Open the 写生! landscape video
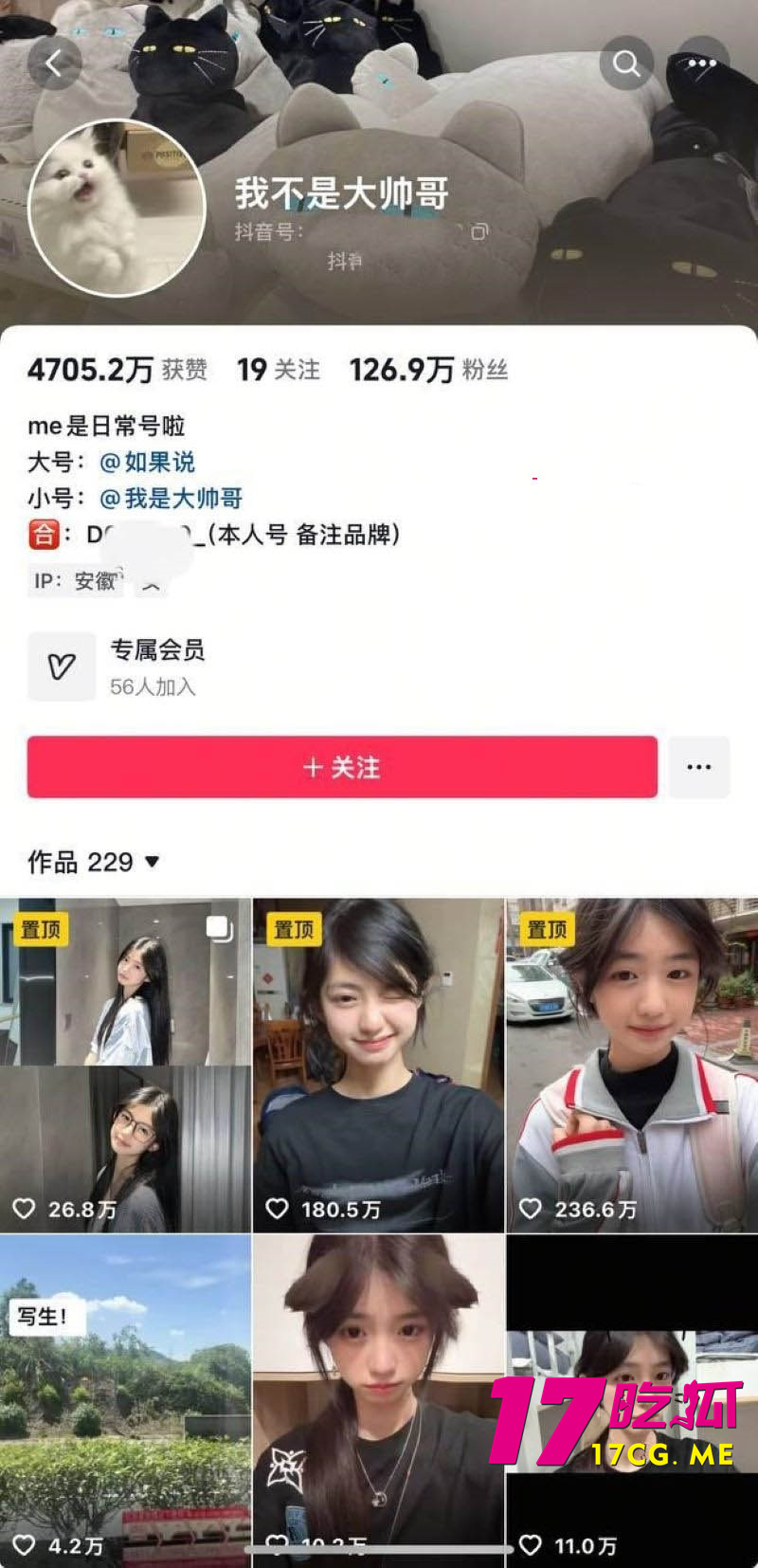The height and width of the screenshot is (1568, 758). click(x=125, y=1401)
